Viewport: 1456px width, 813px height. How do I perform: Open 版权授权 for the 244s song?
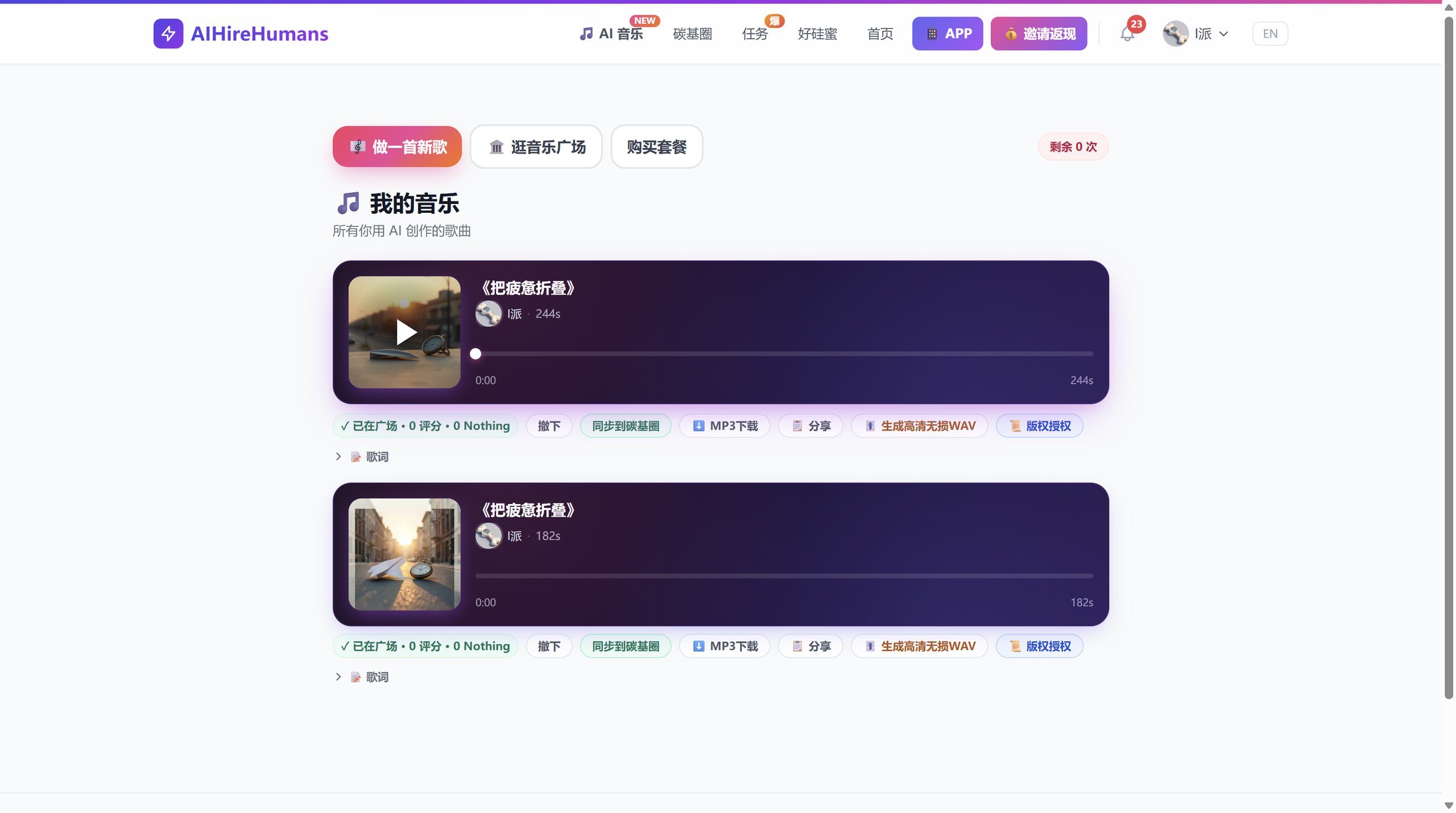[x=1039, y=426]
